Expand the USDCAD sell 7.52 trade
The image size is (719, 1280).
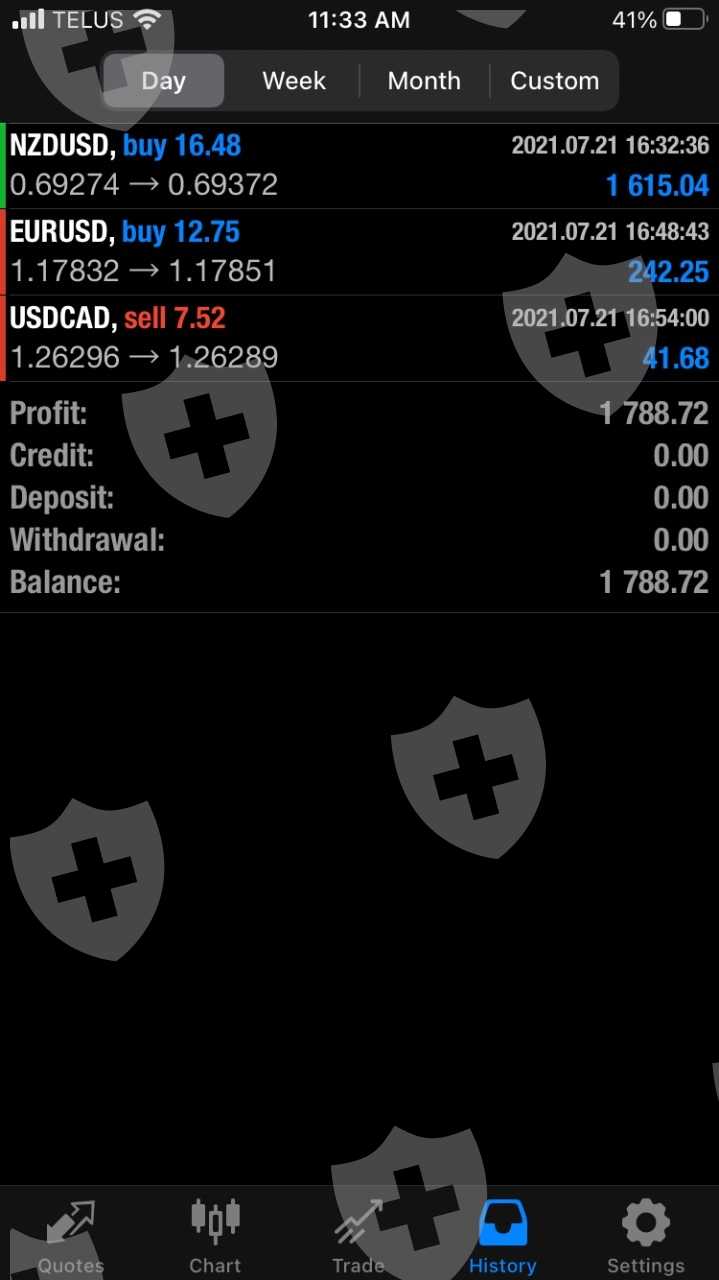pos(359,338)
